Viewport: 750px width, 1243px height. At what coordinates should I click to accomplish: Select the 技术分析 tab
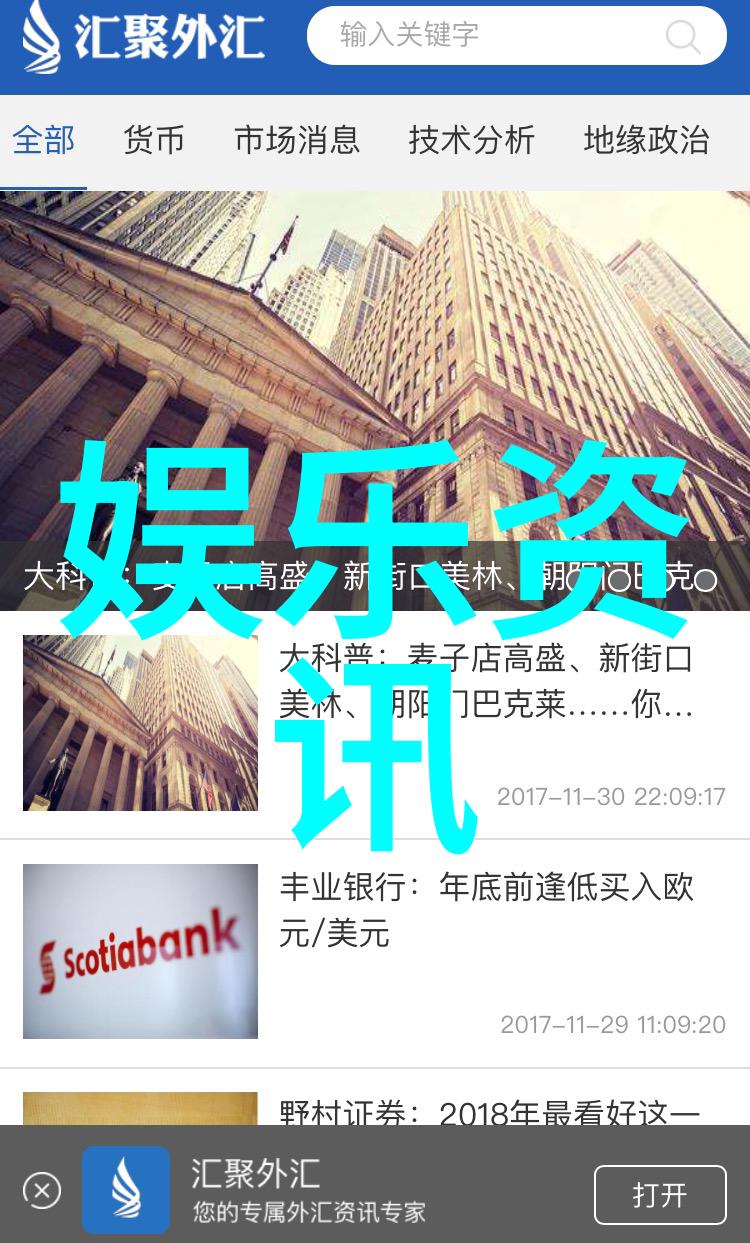471,140
